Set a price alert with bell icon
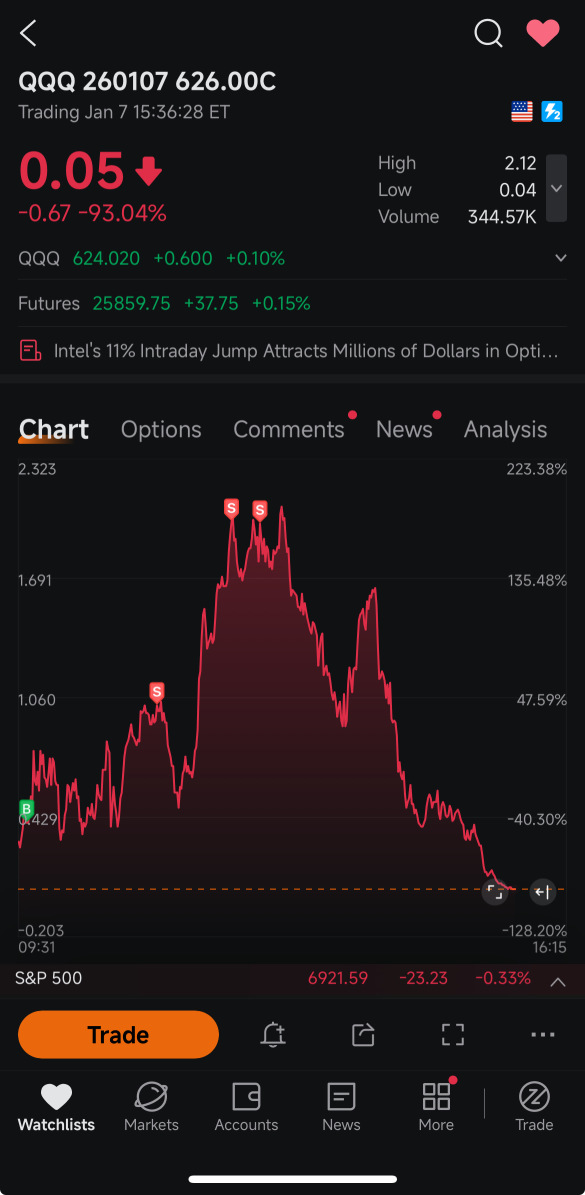 (273, 1034)
